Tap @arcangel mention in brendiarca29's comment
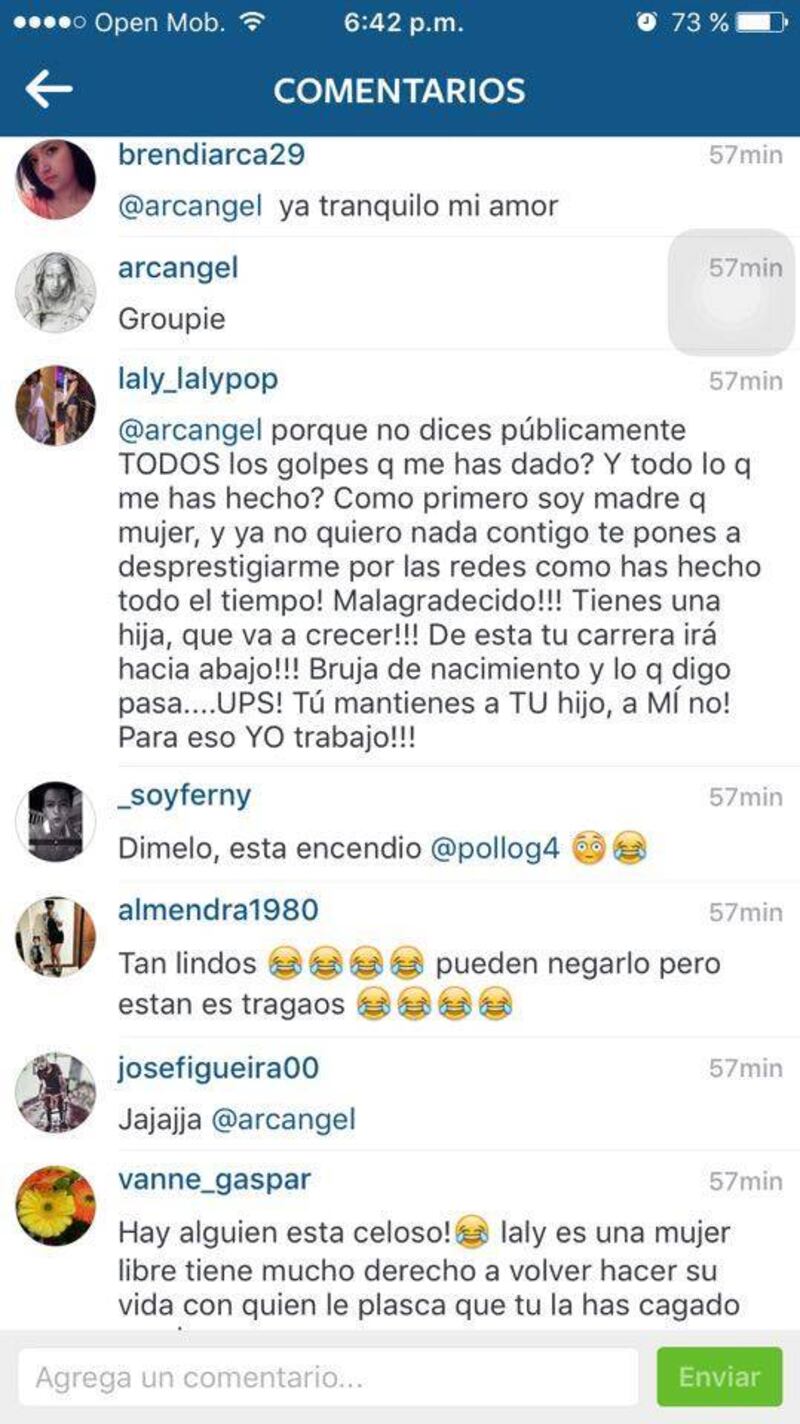 (x=190, y=207)
